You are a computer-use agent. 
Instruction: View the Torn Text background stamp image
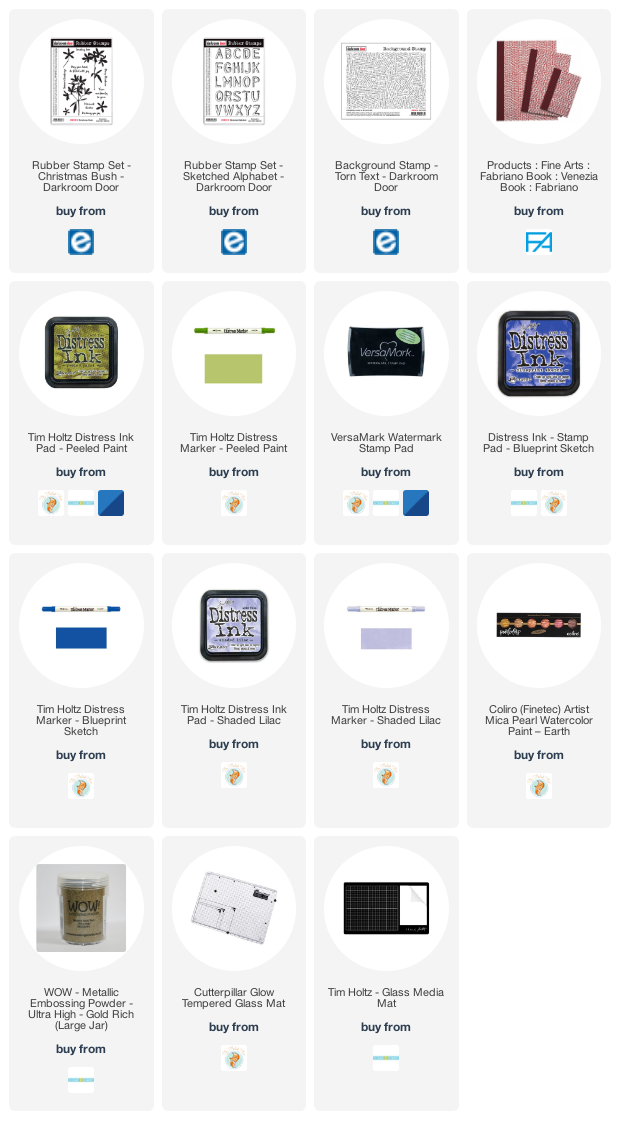tap(386, 82)
